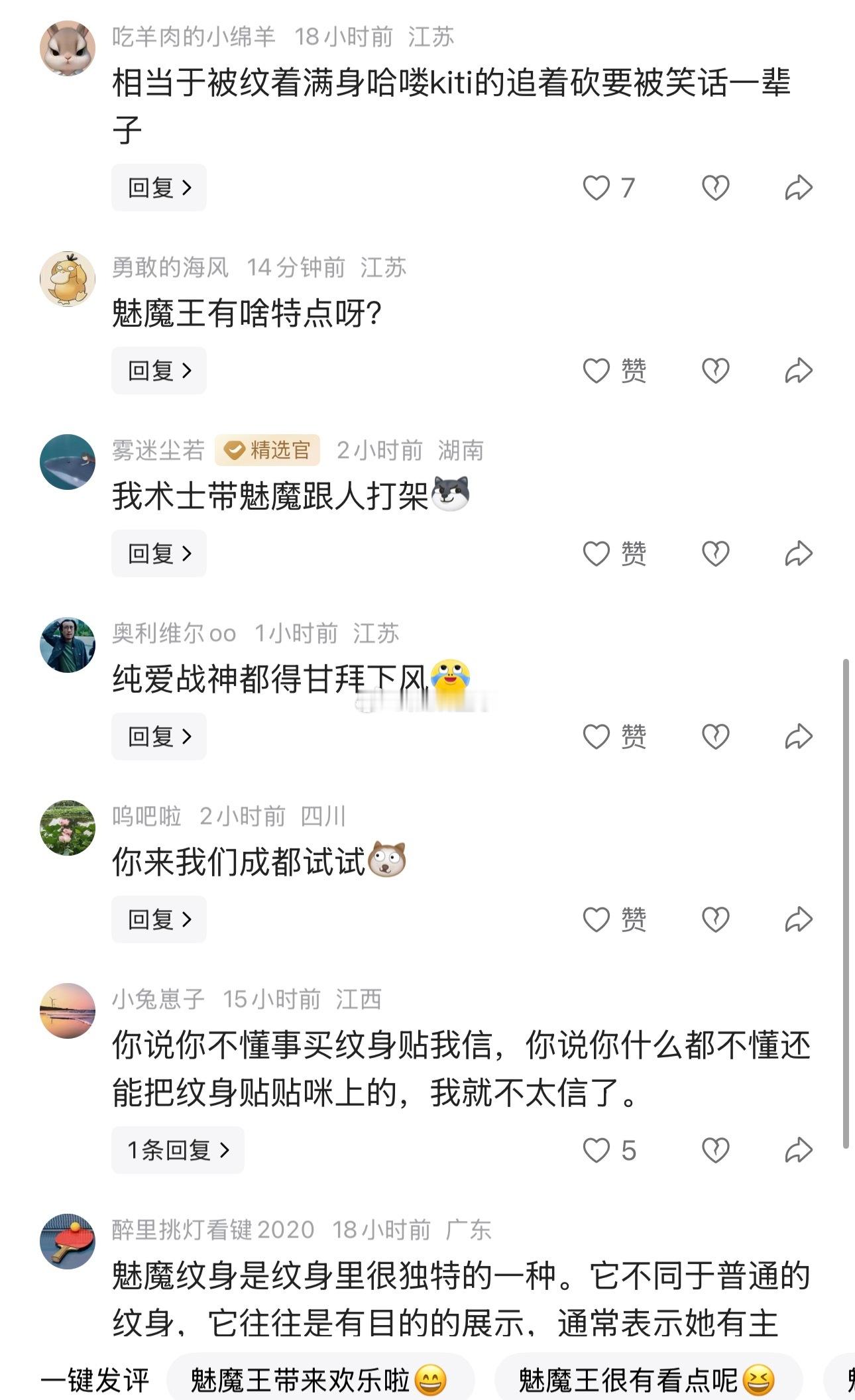The width and height of the screenshot is (855, 1400).
Task: Like 雾迷尘若's warlock comment
Action: [x=598, y=554]
